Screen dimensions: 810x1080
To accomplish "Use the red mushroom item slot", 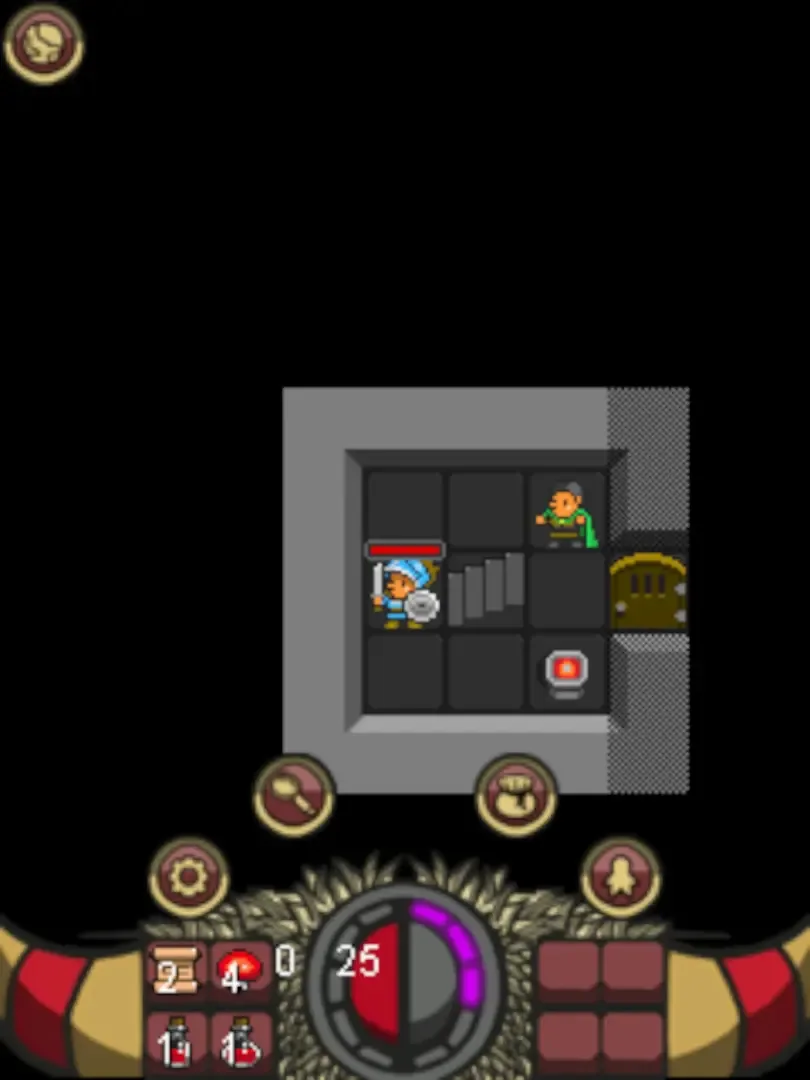I will [241, 969].
